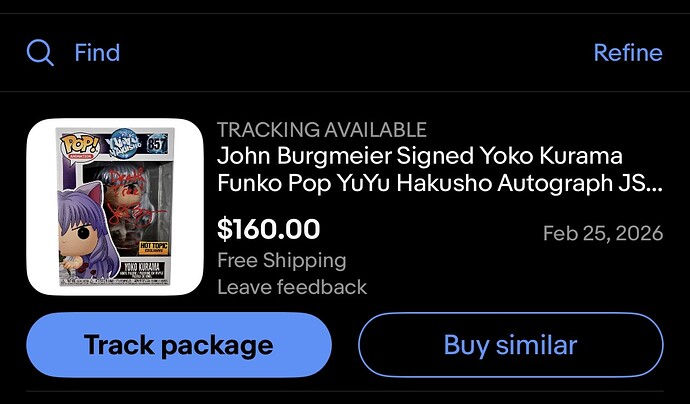
Task: Select Buy similar
Action: (x=510, y=345)
